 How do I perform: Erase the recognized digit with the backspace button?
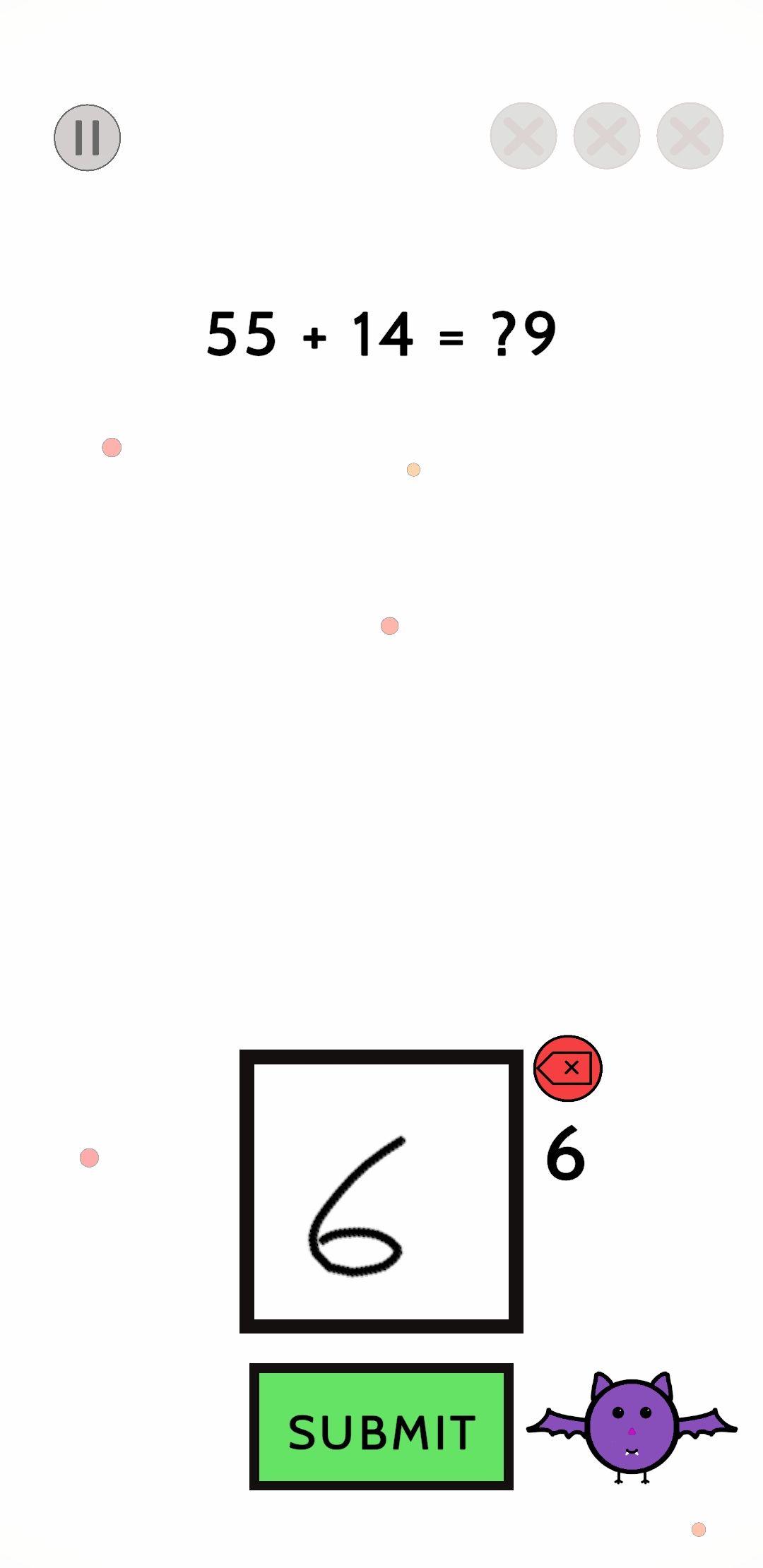pyautogui.click(x=567, y=1068)
